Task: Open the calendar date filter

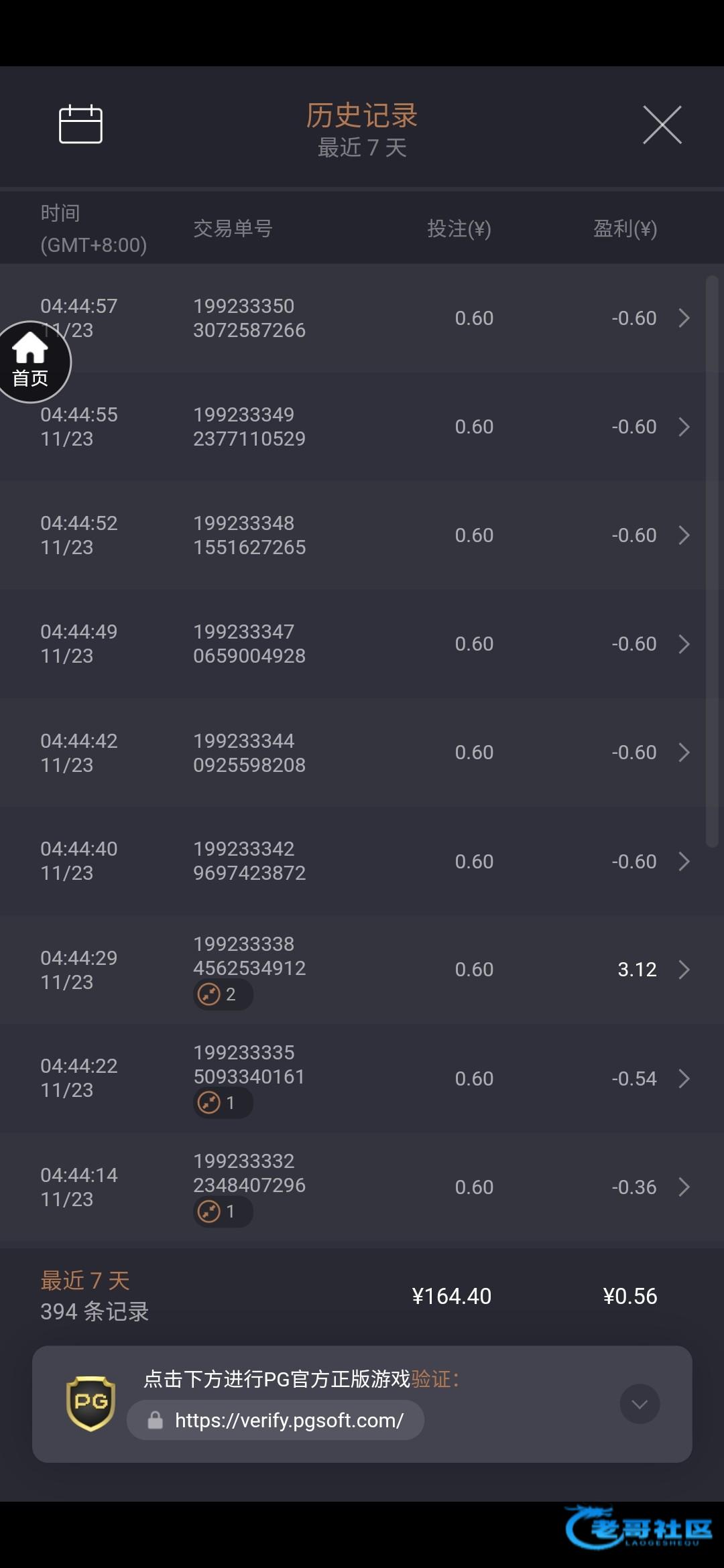Action: coord(80,125)
